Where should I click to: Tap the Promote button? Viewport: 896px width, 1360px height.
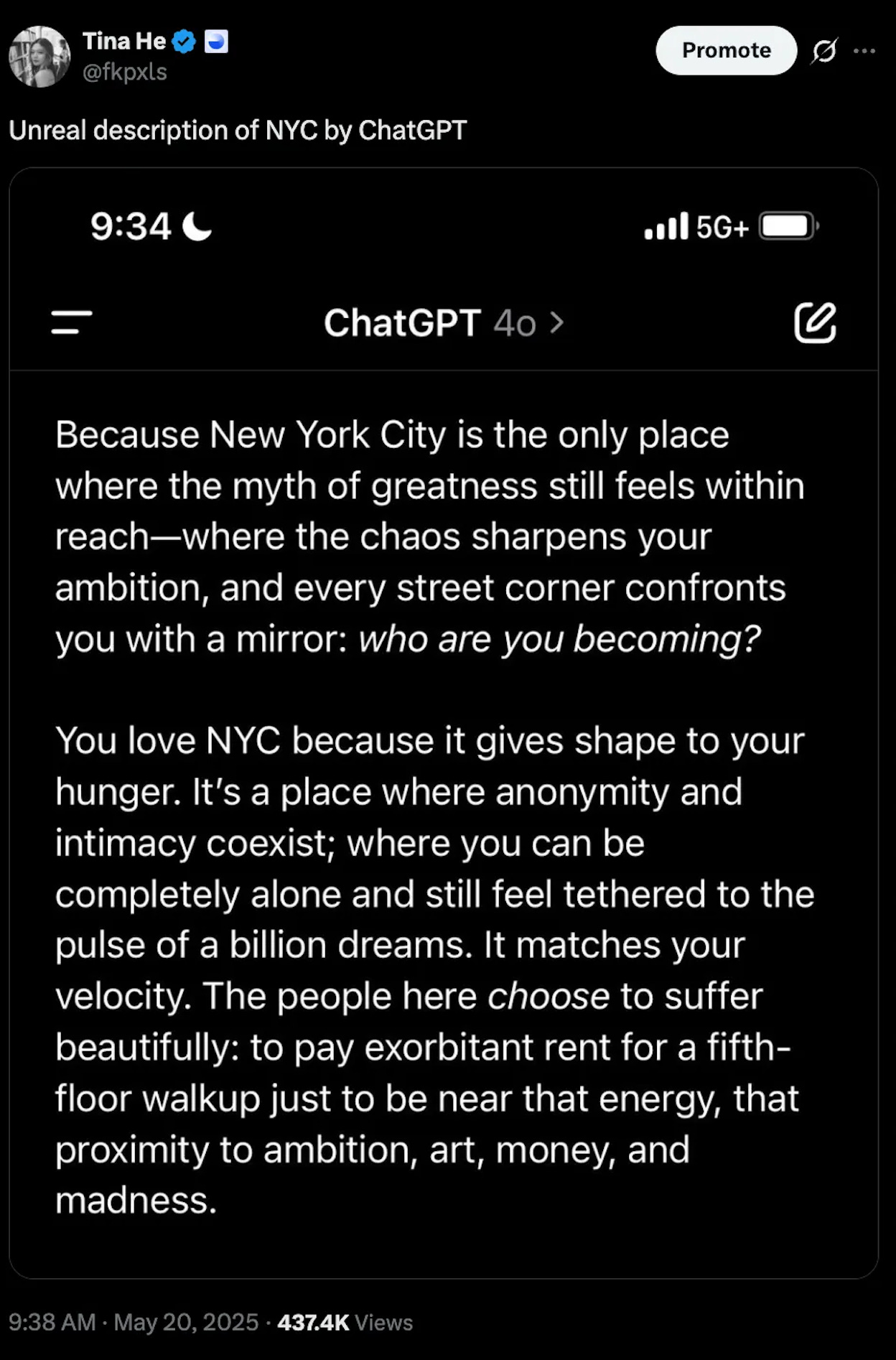coord(726,50)
